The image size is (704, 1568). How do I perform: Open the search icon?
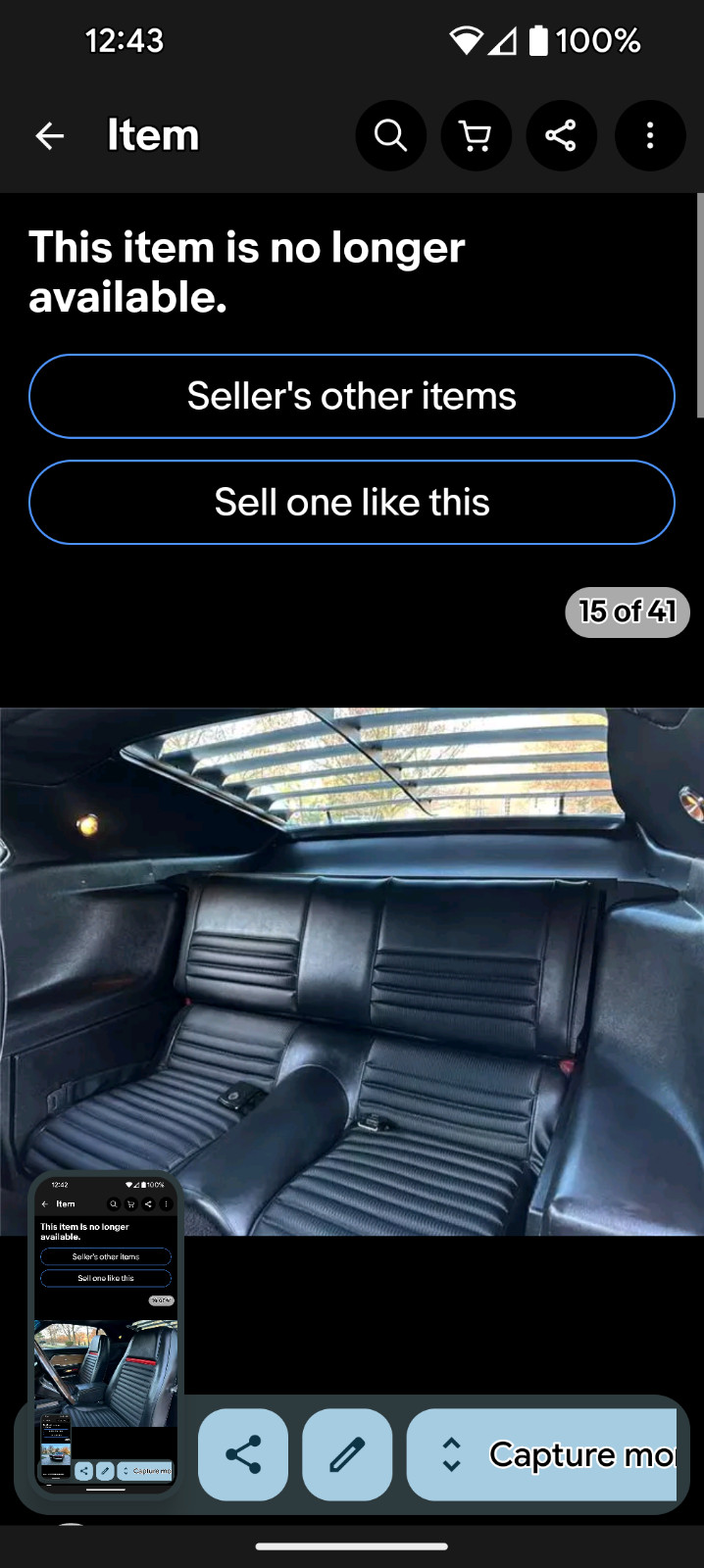point(390,135)
